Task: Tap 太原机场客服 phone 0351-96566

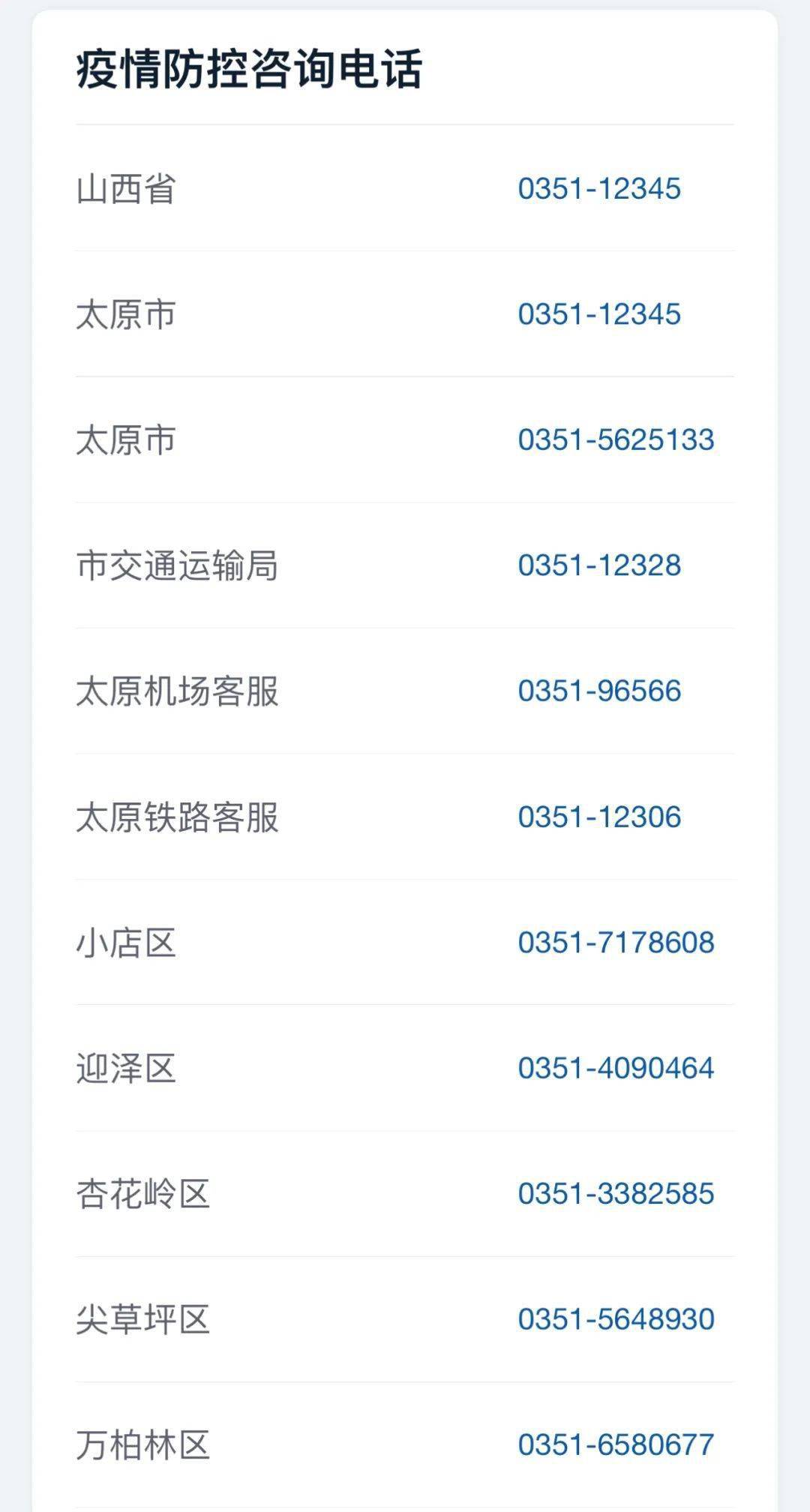Action: pos(599,691)
